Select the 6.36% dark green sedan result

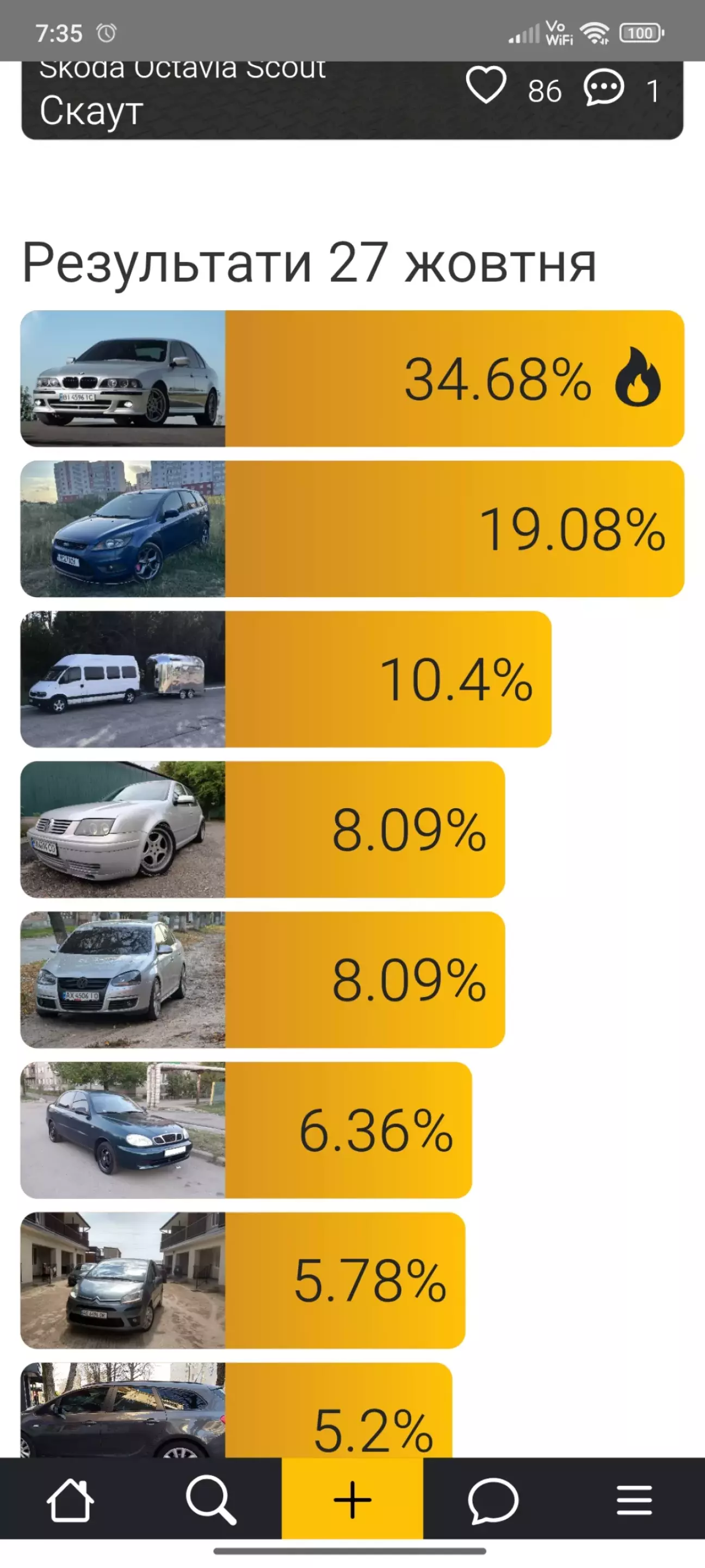(x=246, y=1130)
